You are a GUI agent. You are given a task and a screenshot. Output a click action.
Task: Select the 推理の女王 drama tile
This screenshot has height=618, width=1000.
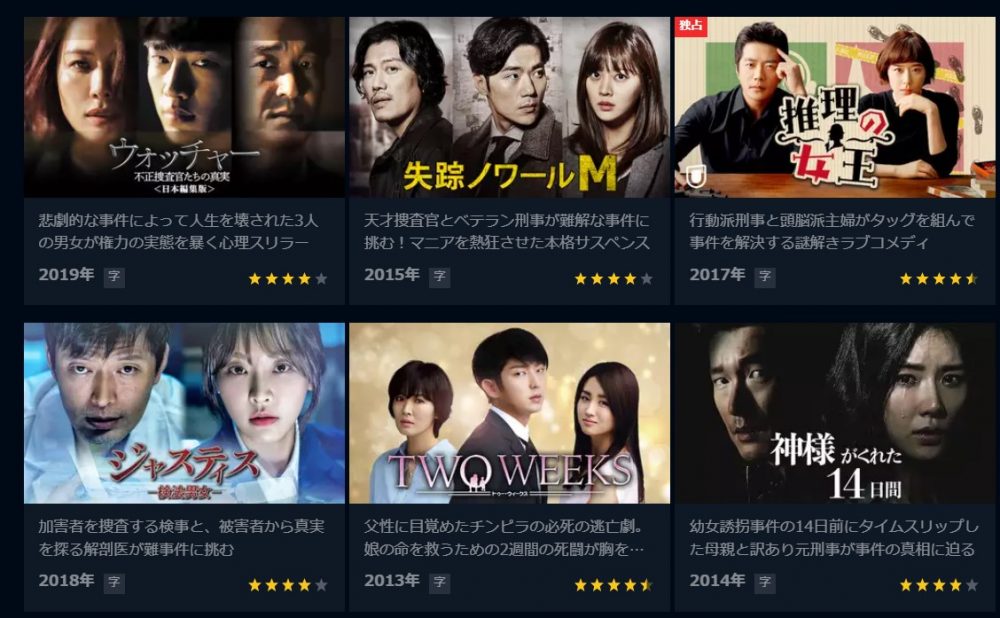(x=834, y=107)
